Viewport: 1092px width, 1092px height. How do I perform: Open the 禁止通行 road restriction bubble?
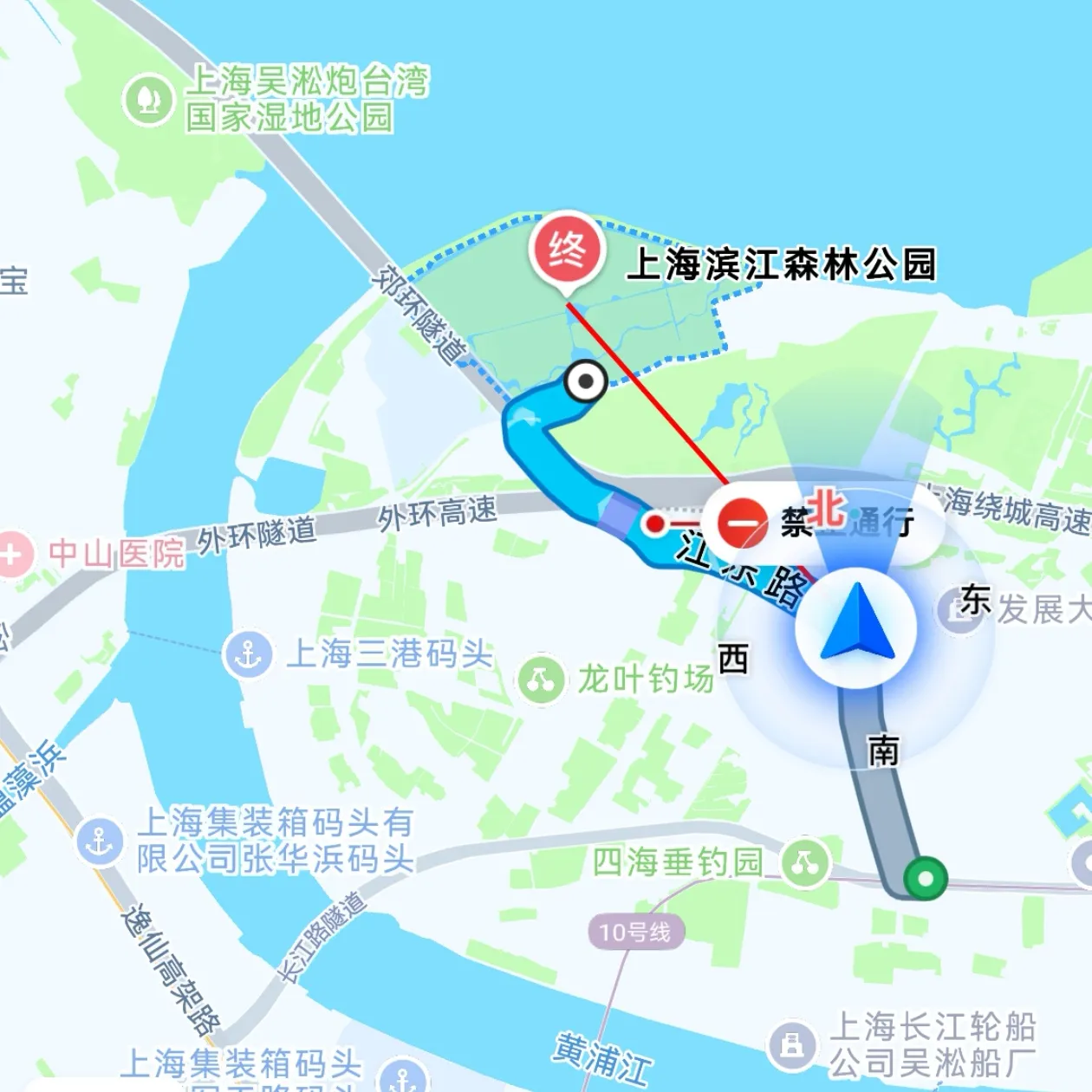point(820,523)
